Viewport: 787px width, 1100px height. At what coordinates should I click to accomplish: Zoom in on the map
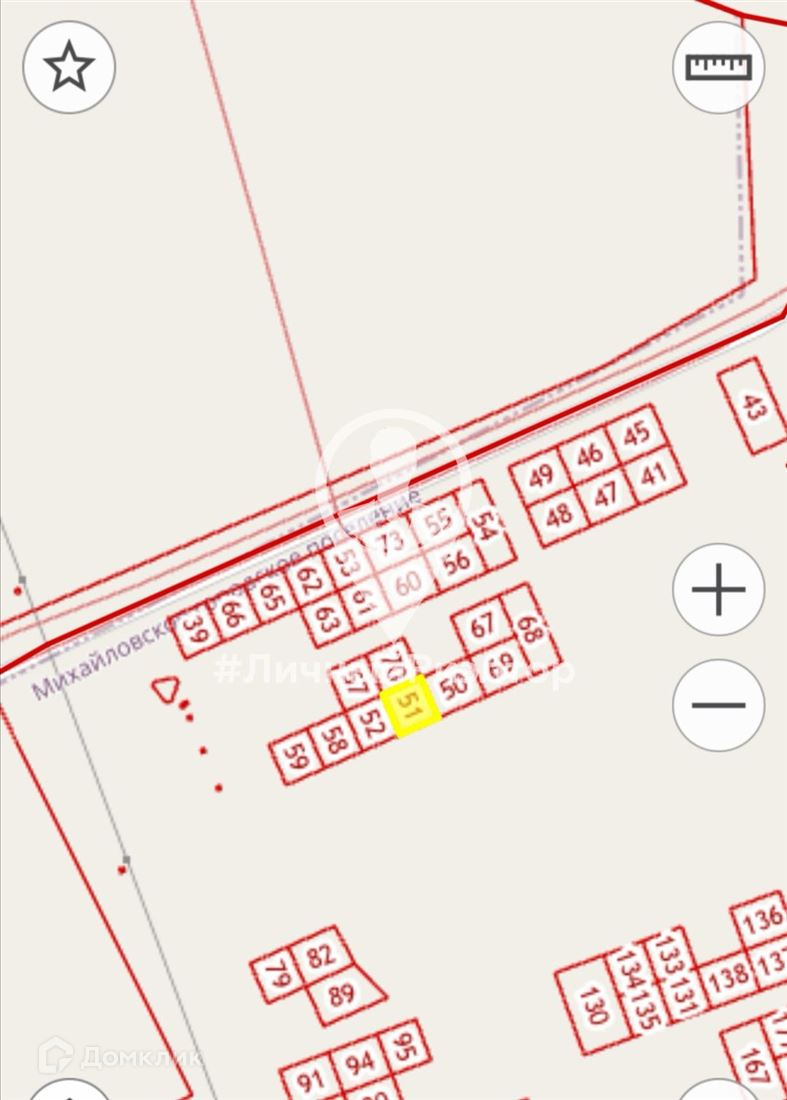(718, 590)
